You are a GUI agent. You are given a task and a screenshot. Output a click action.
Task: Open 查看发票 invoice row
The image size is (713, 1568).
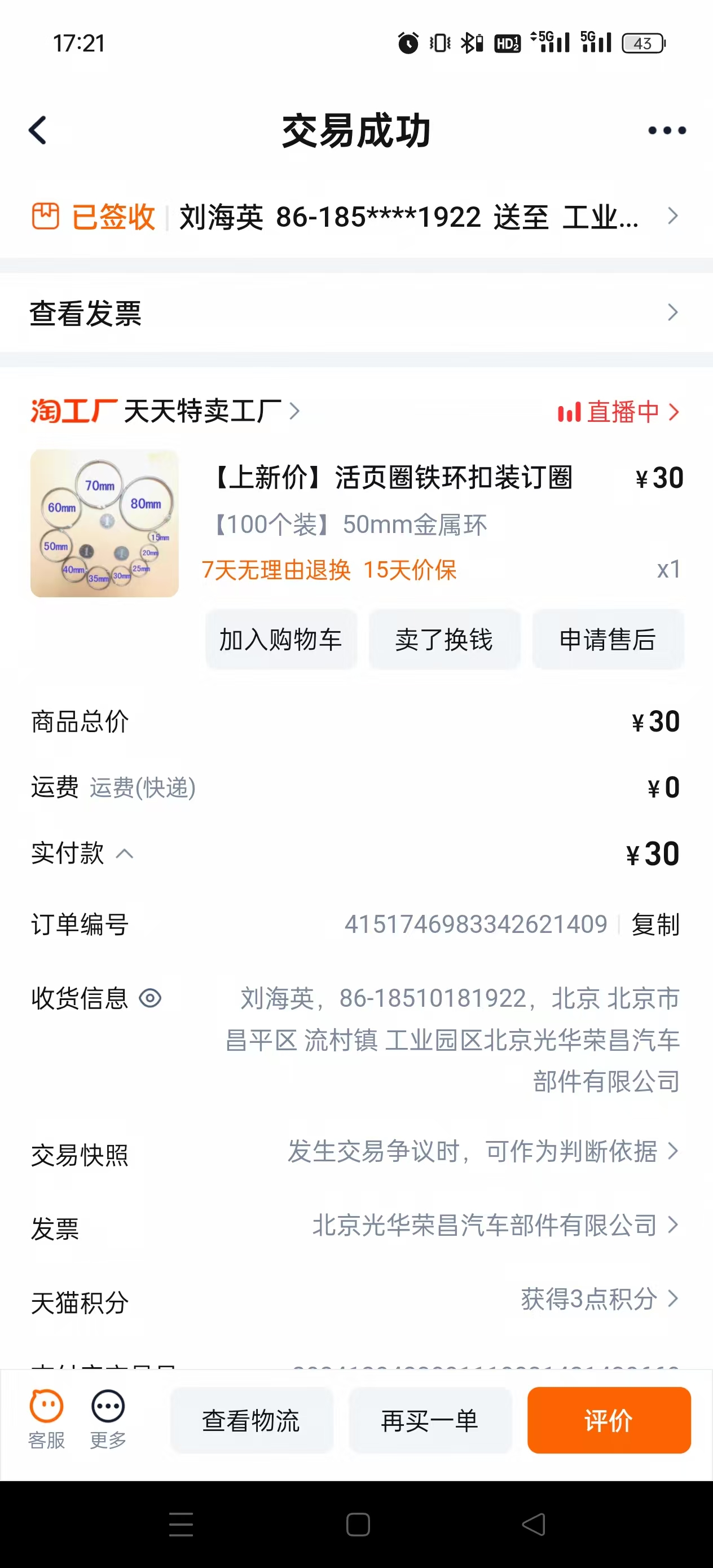[x=356, y=313]
